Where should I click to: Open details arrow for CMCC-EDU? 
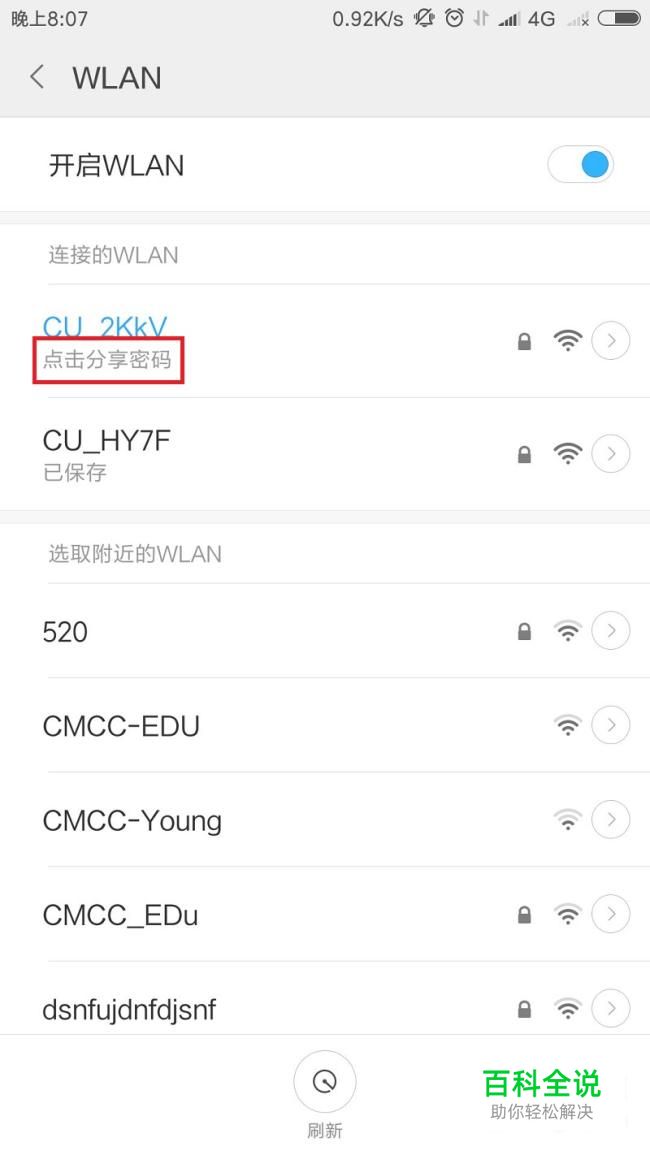coord(610,726)
